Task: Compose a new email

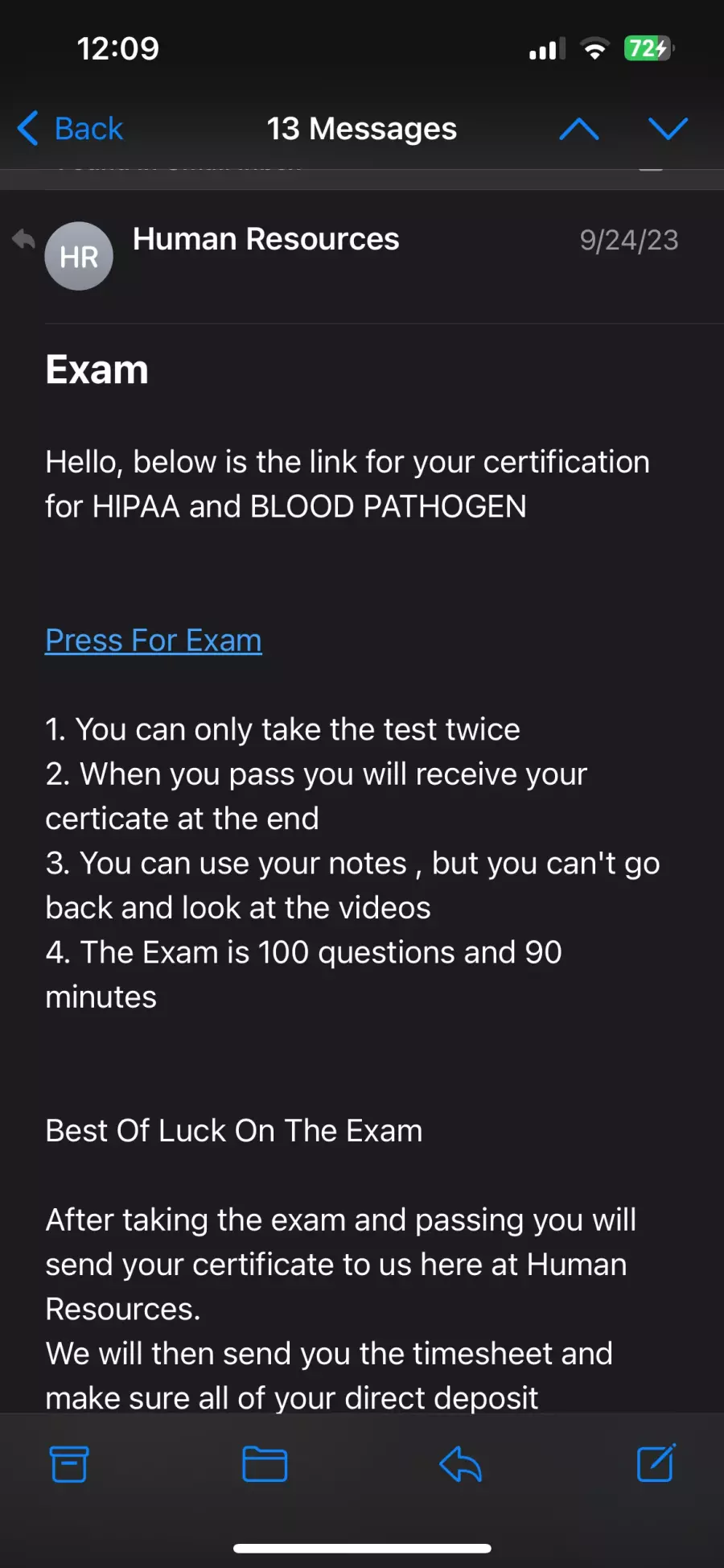Action: (656, 1463)
